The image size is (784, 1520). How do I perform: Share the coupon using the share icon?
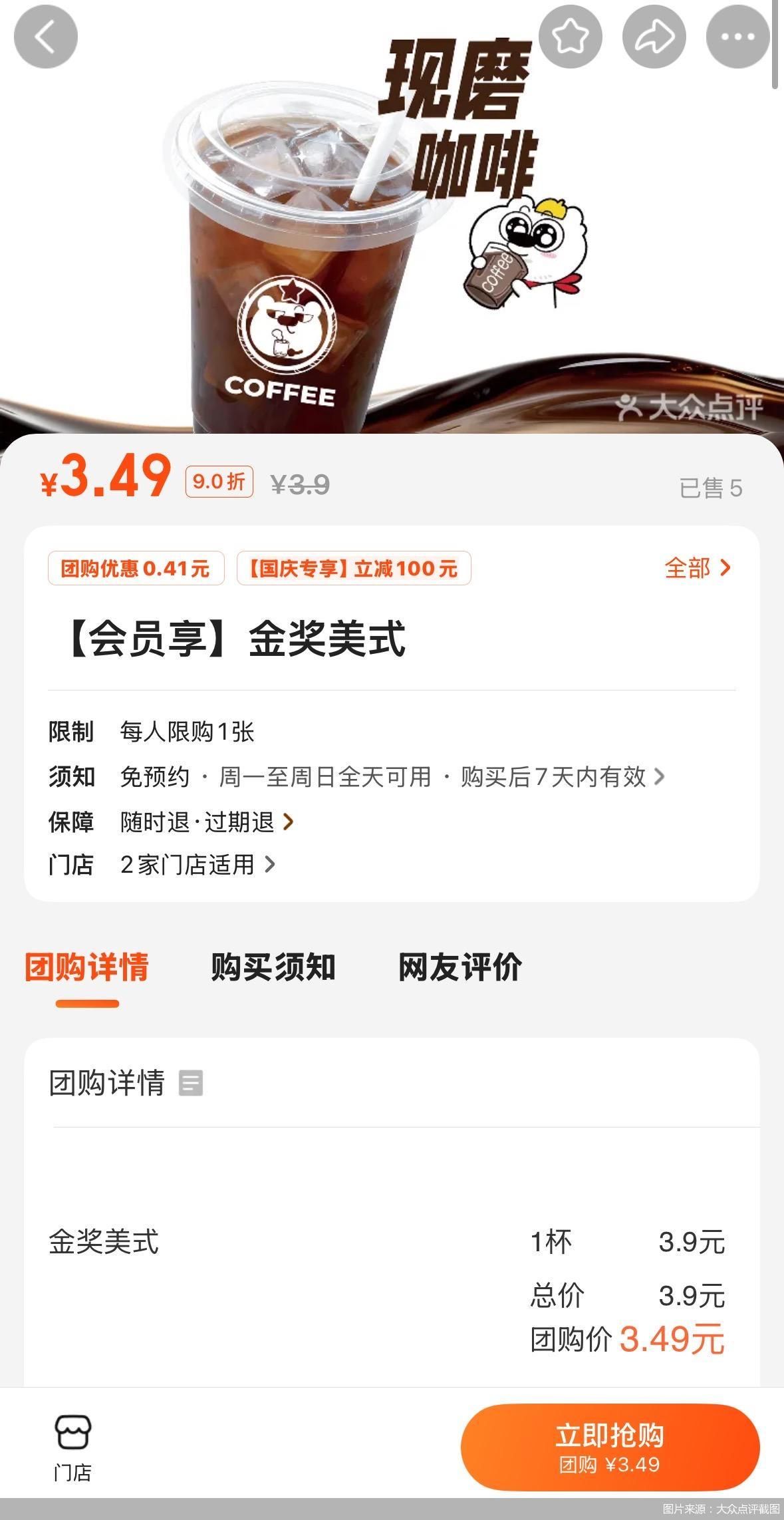[x=655, y=37]
